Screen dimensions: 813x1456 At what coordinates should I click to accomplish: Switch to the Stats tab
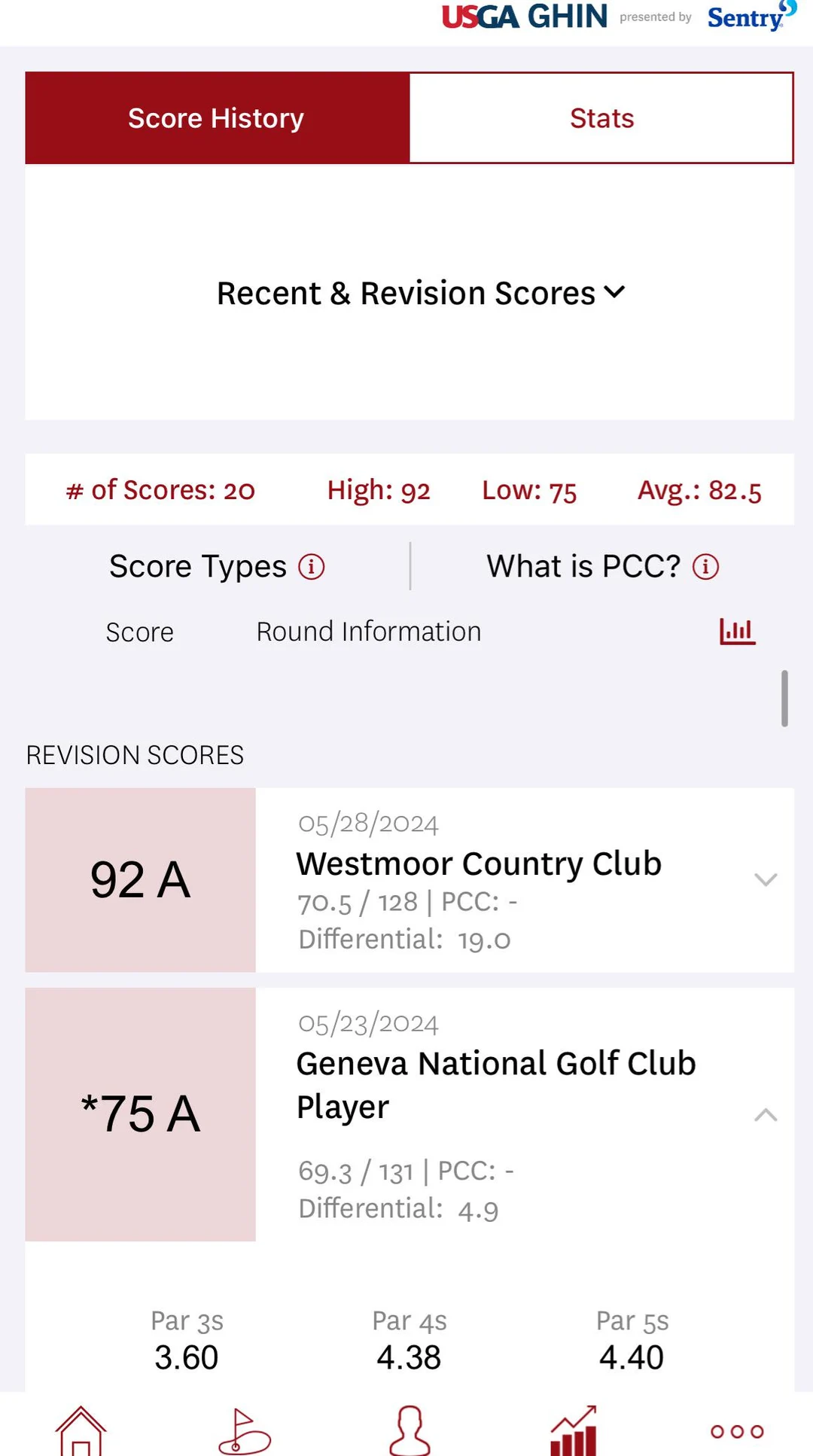601,117
